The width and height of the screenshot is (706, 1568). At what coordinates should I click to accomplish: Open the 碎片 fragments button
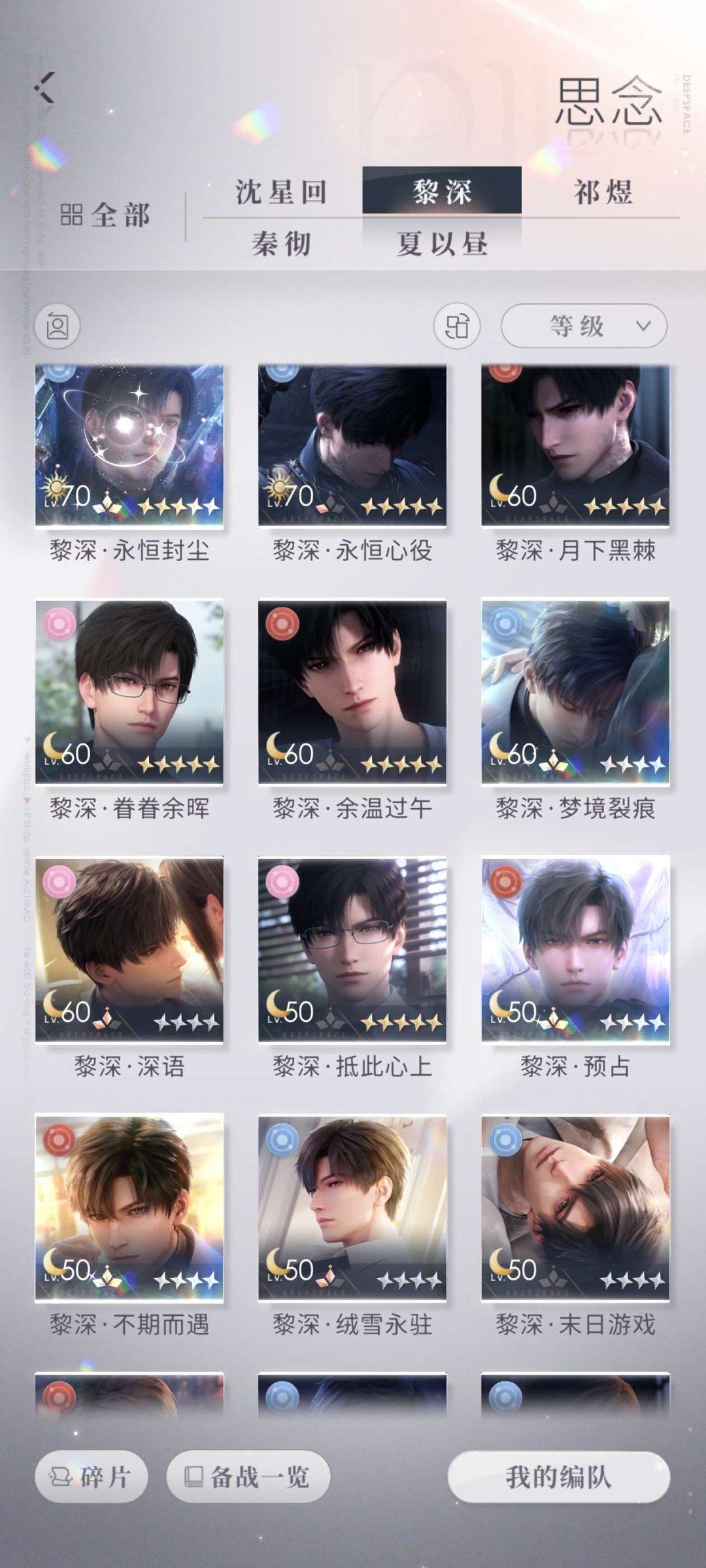[92, 1477]
